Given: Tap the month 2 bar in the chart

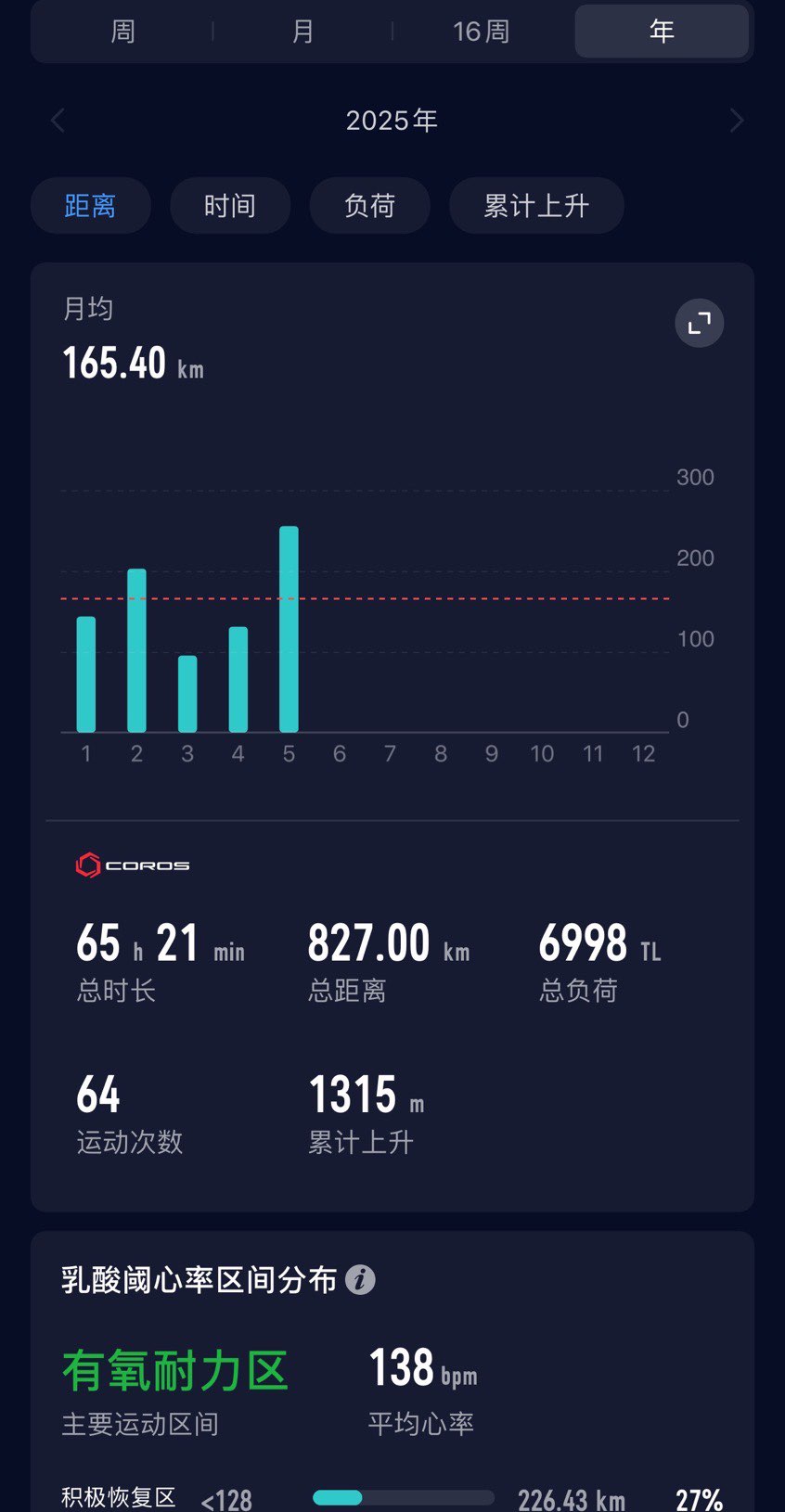Looking at the screenshot, I should coord(136,650).
